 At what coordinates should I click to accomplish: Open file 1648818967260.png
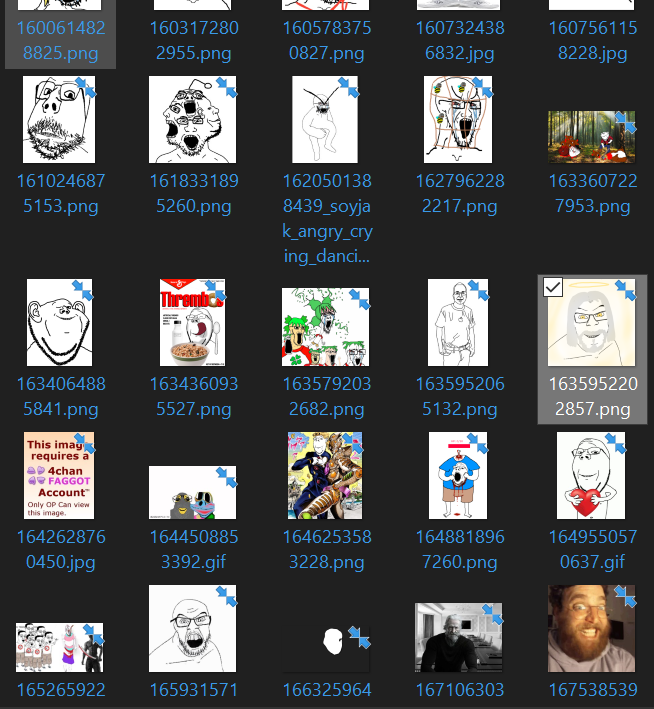coord(457,476)
